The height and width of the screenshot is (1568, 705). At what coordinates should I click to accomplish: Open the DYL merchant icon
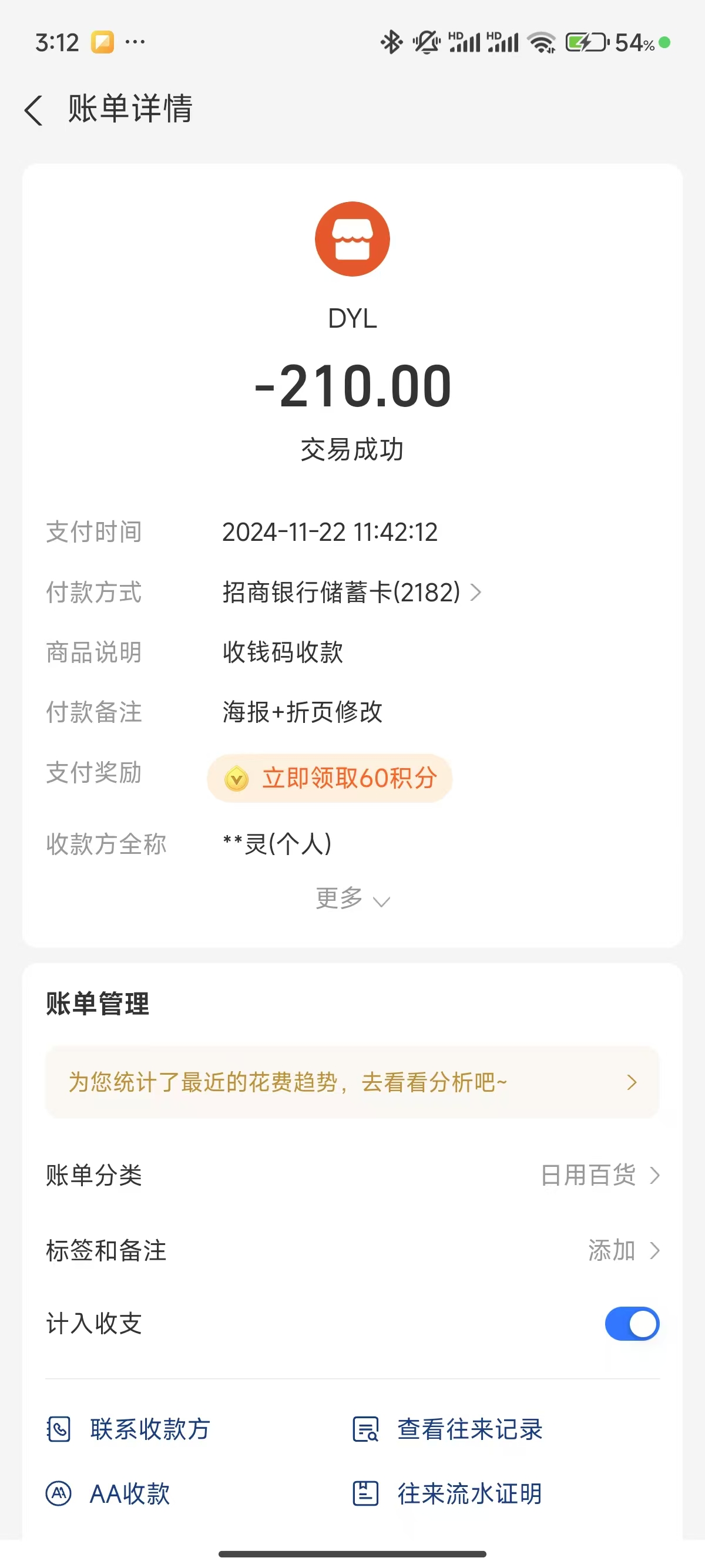point(352,239)
